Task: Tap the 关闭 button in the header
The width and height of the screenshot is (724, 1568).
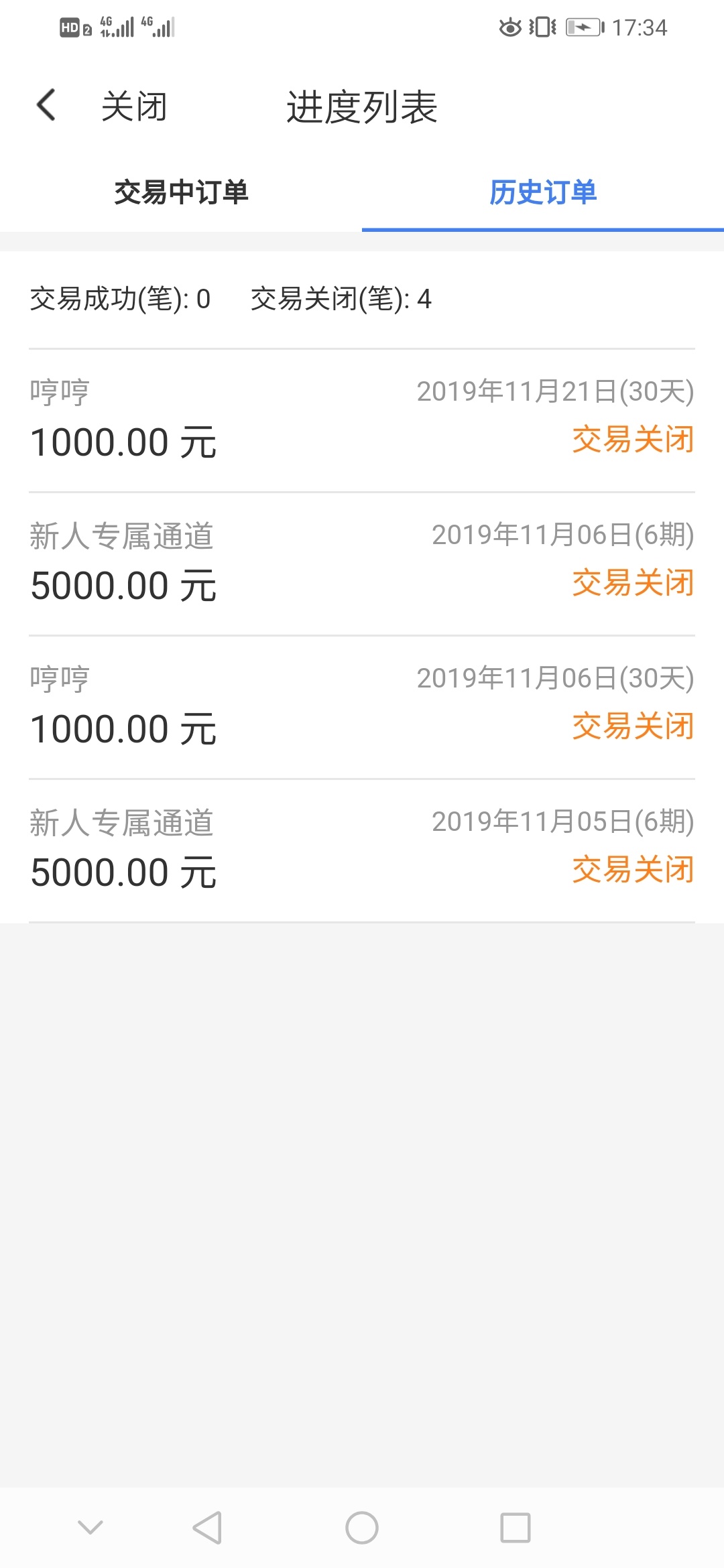Action: click(x=134, y=107)
